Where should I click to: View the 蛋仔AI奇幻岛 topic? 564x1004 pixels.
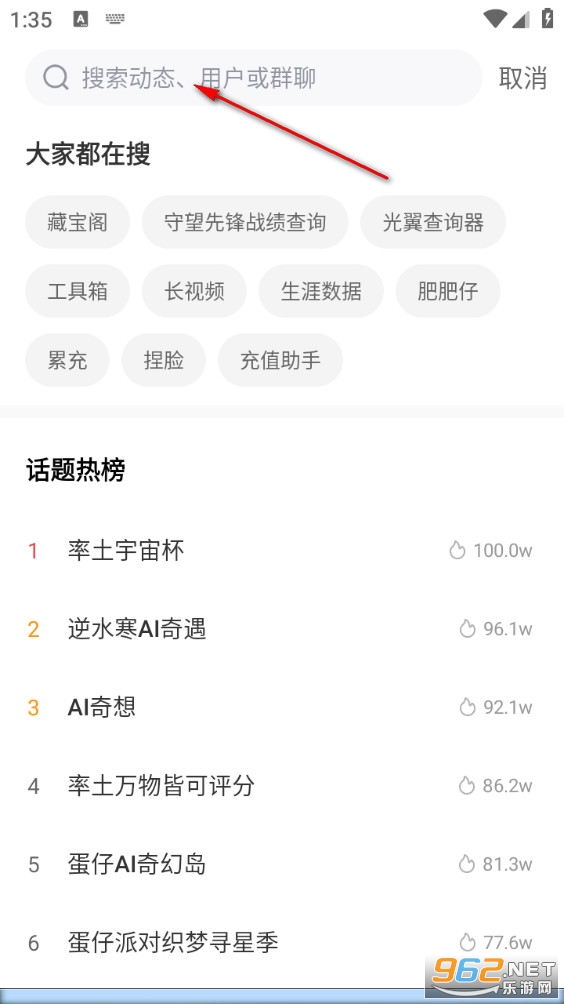coord(282,864)
